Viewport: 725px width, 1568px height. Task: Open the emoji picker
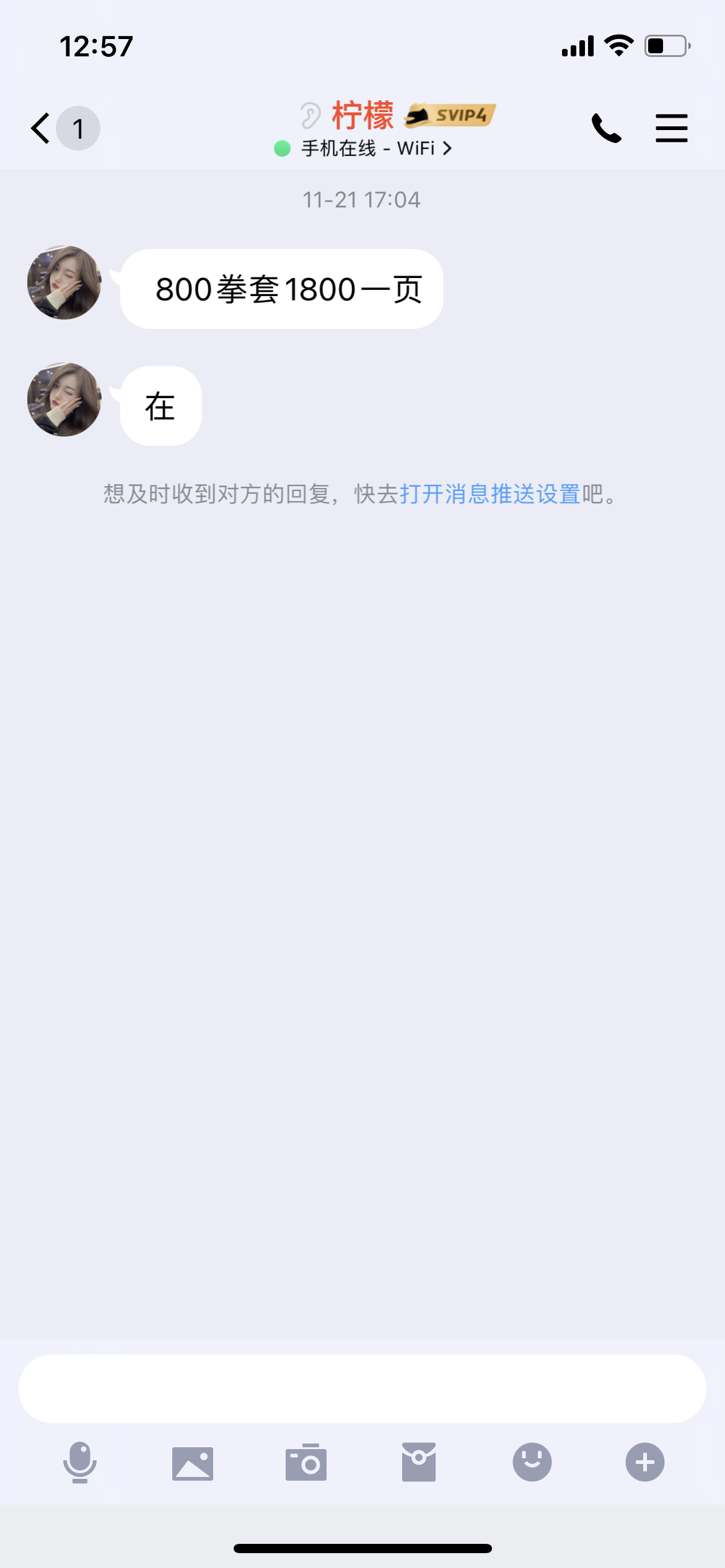[x=532, y=1461]
